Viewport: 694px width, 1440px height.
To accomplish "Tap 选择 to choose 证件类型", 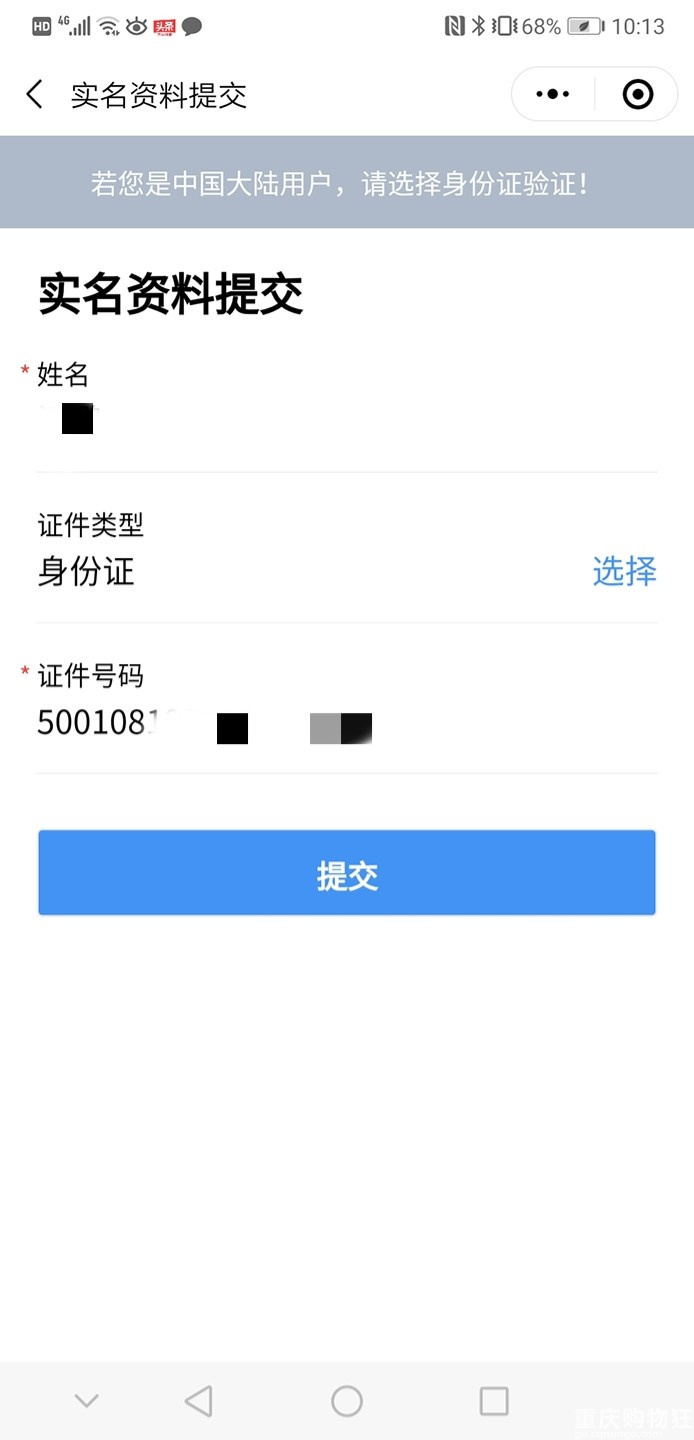I will (x=624, y=571).
